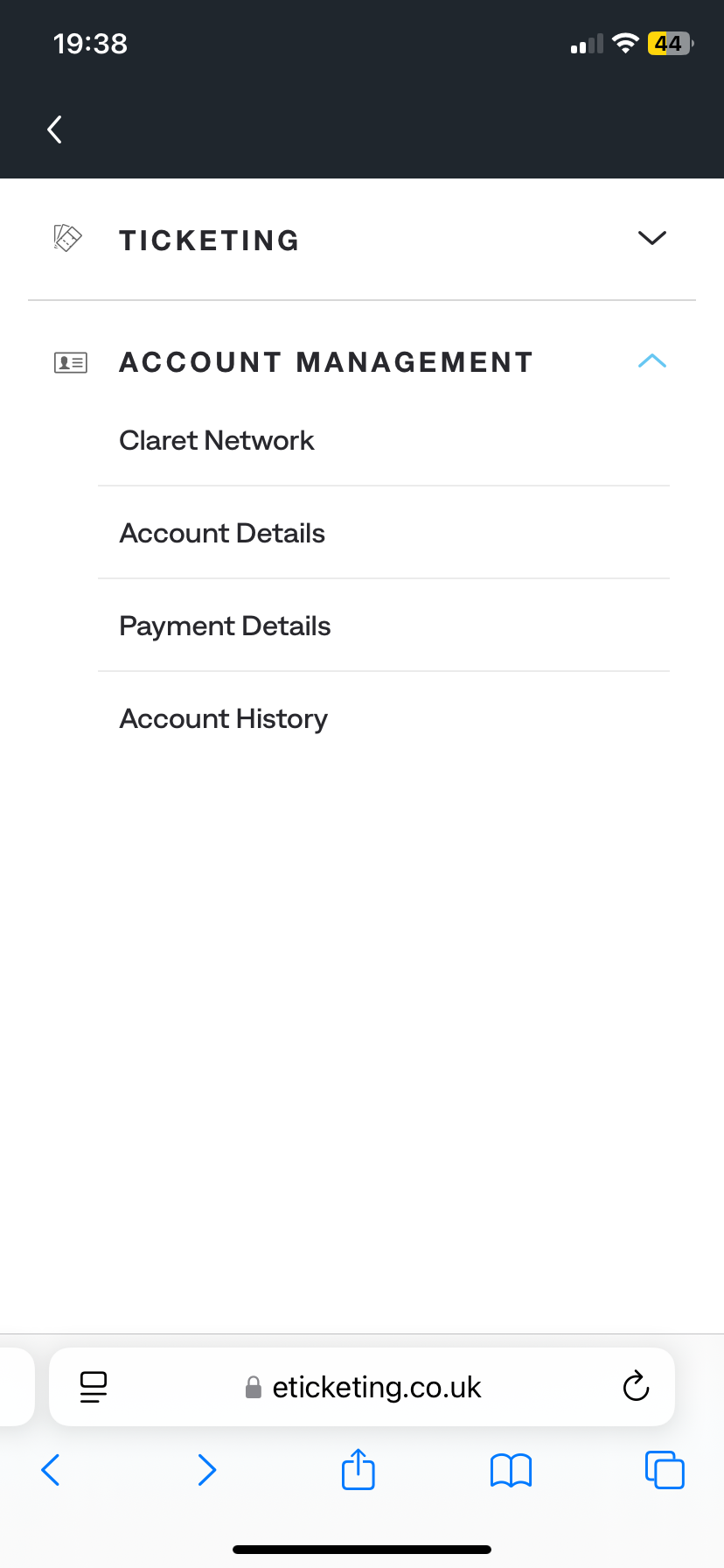Share this page from Safari toolbar
This screenshot has height=1568, width=724.
pyautogui.click(x=358, y=1470)
